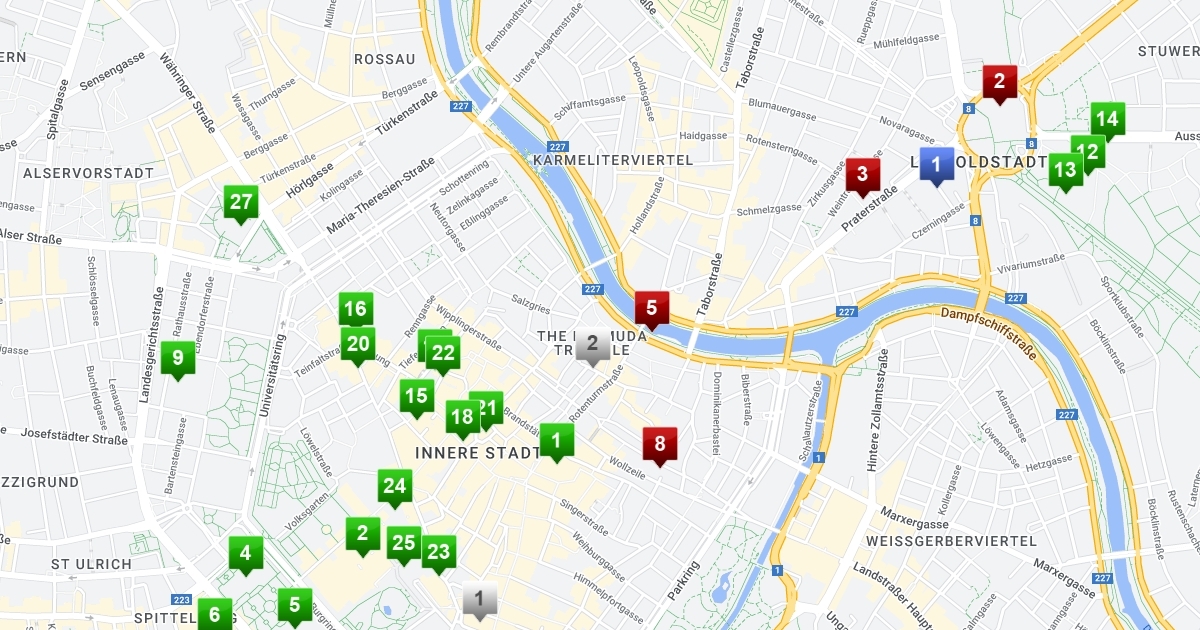
Task: Tap the blue marker numbered 1
Action: (x=936, y=164)
